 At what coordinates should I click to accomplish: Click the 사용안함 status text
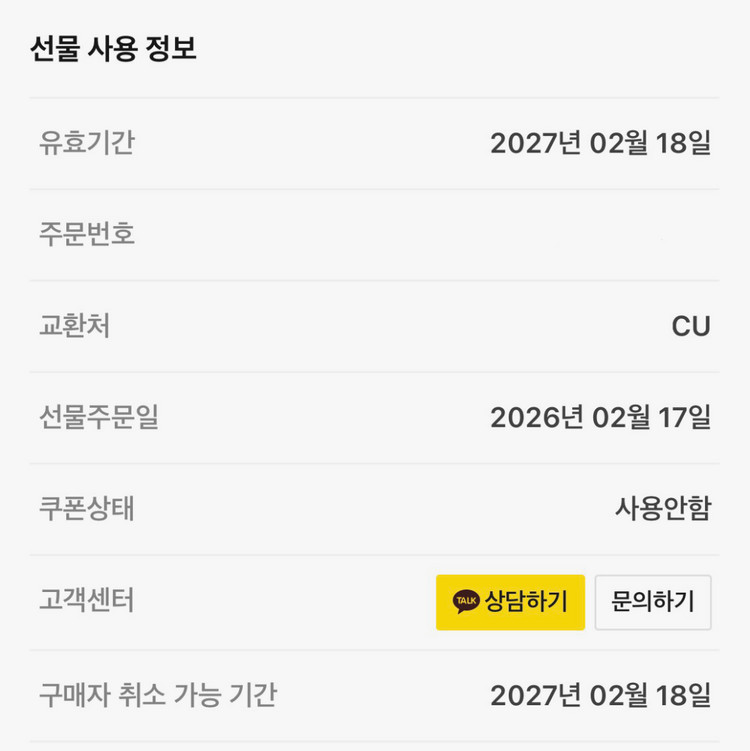pos(663,507)
